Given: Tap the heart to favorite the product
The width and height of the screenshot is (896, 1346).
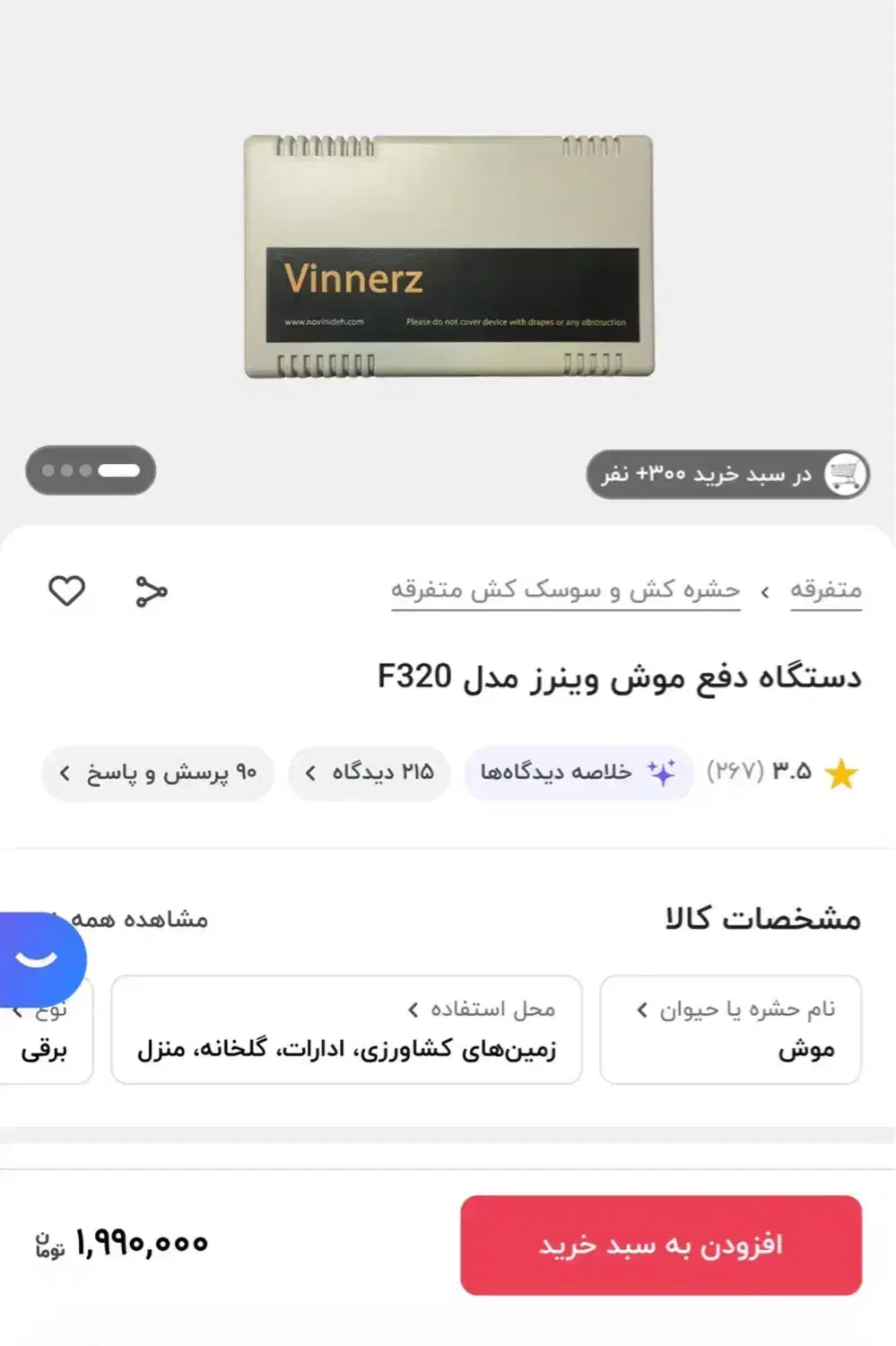Looking at the screenshot, I should (x=65, y=590).
